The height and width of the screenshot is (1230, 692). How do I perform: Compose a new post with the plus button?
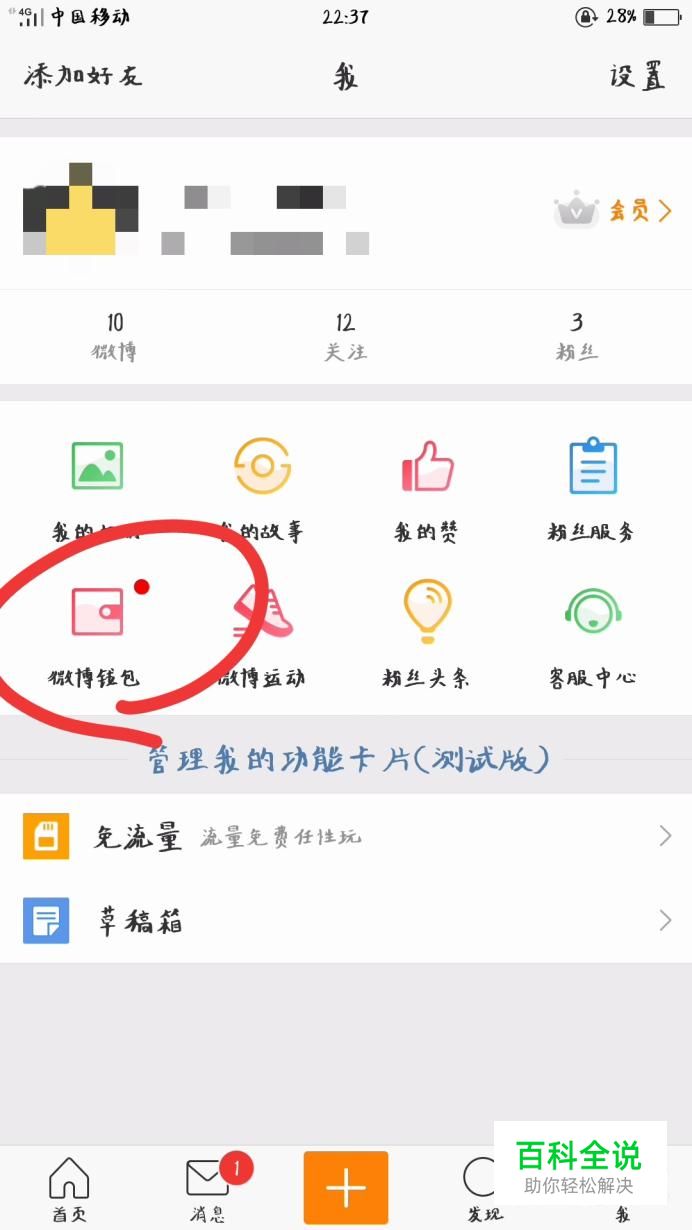[x=346, y=1187]
